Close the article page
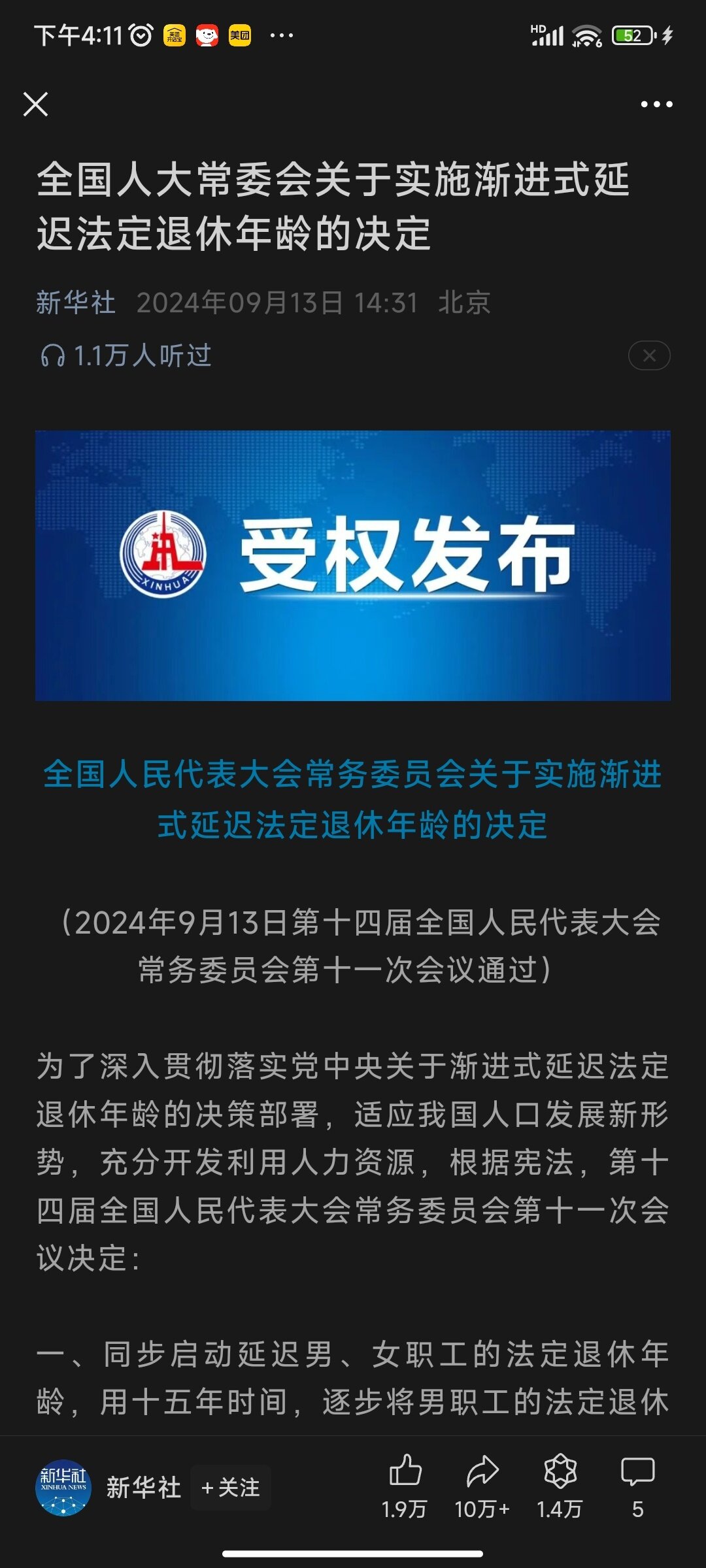 coord(35,104)
